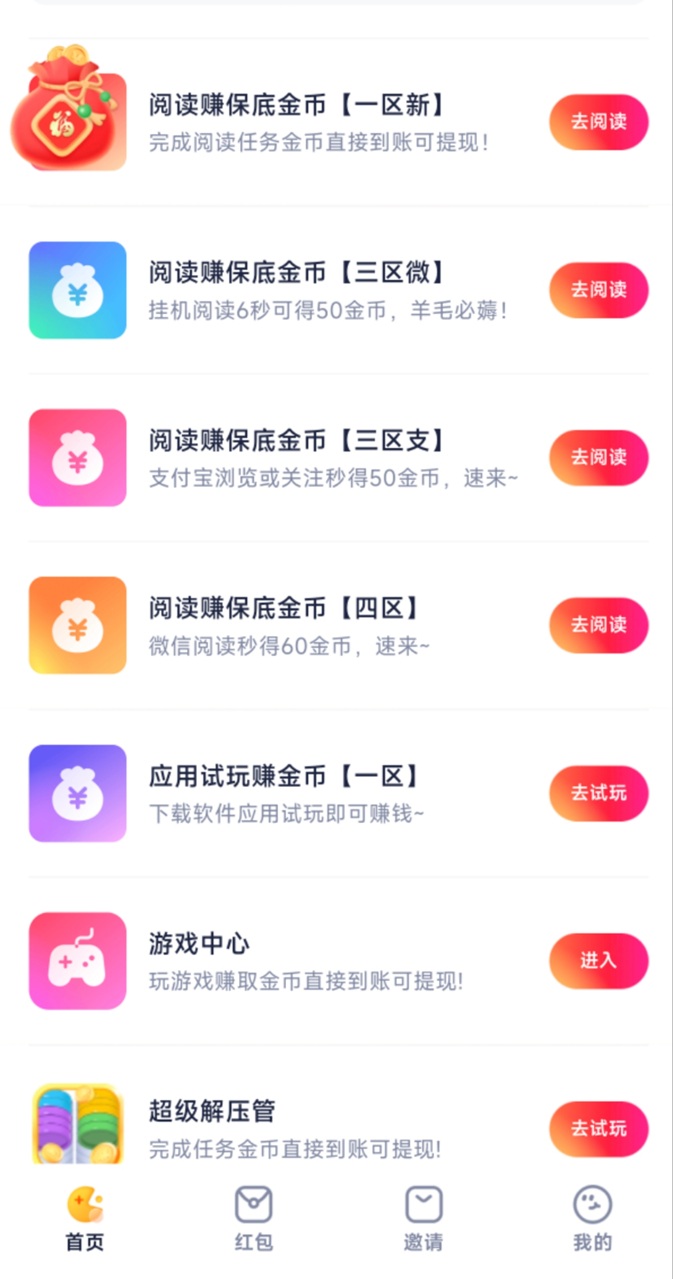Tap 去阅读 for 阅读赚保底金币【四区】

pyautogui.click(x=598, y=625)
